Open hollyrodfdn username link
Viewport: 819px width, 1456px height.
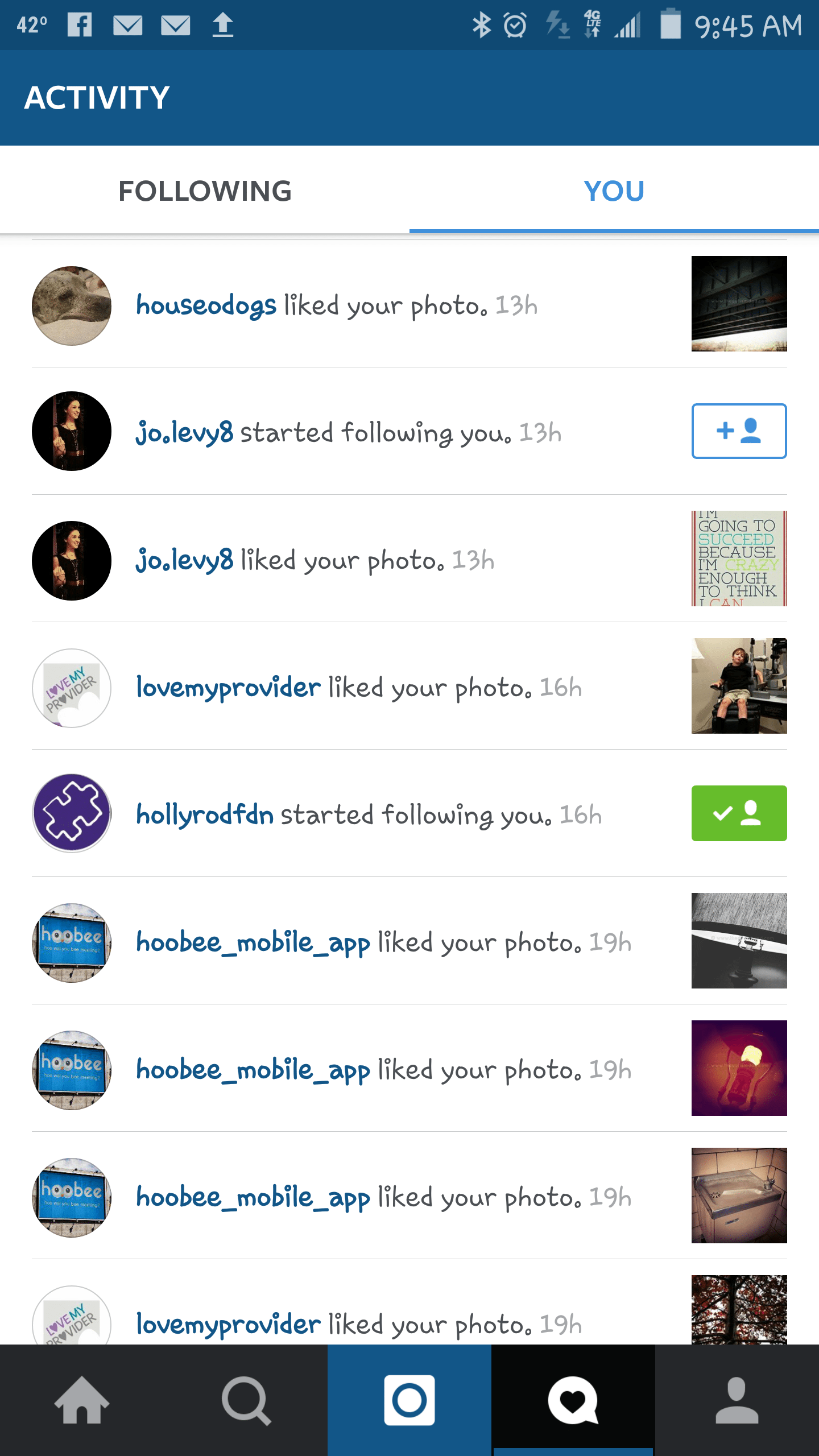tap(205, 814)
